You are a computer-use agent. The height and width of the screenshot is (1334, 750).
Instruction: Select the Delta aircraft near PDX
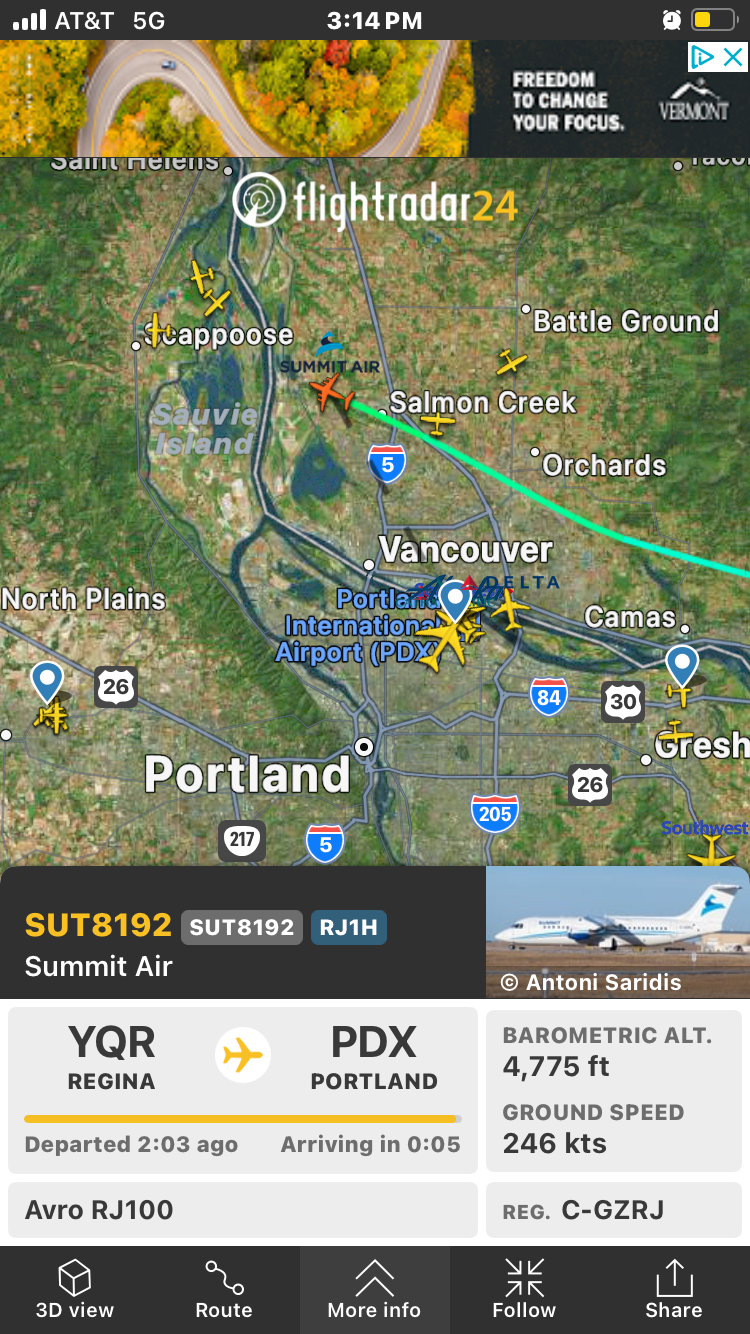(510, 606)
